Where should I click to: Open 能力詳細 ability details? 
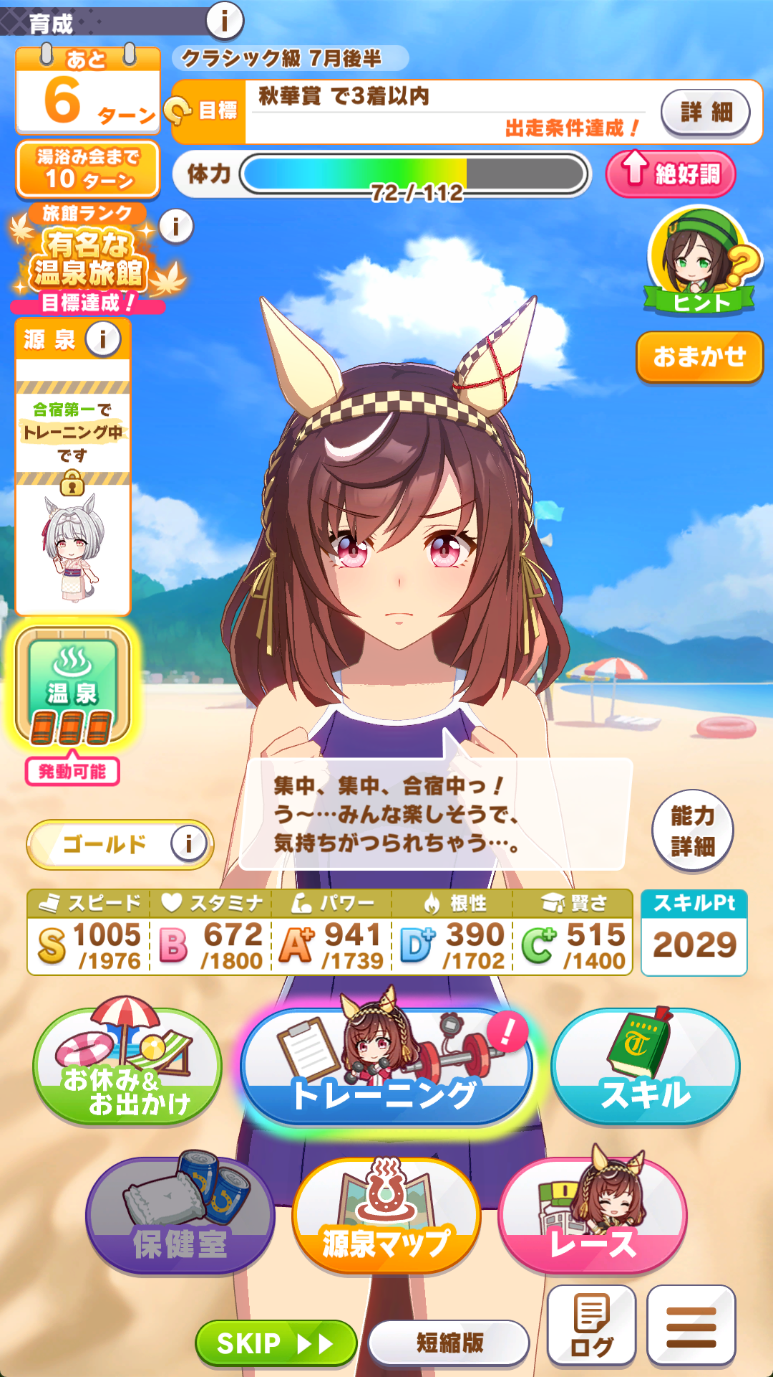[692, 830]
